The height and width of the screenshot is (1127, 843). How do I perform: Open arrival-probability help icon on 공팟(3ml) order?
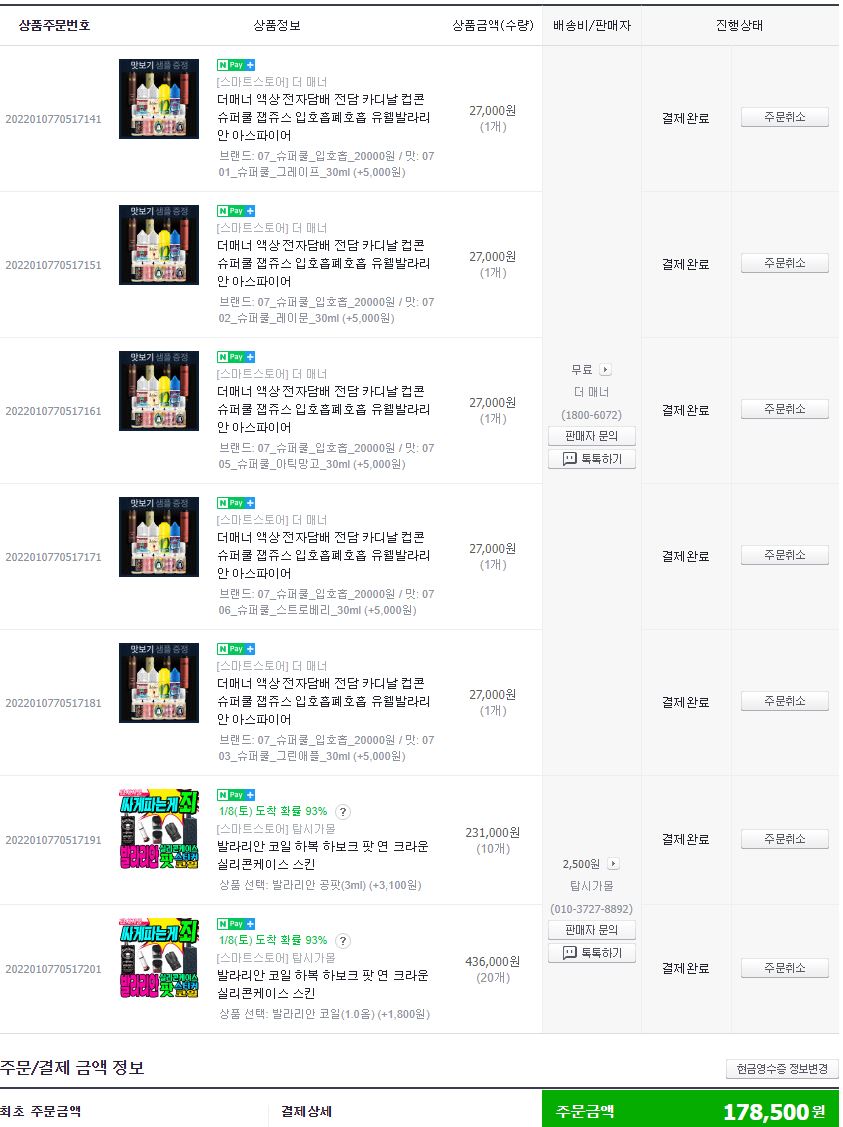click(x=343, y=811)
